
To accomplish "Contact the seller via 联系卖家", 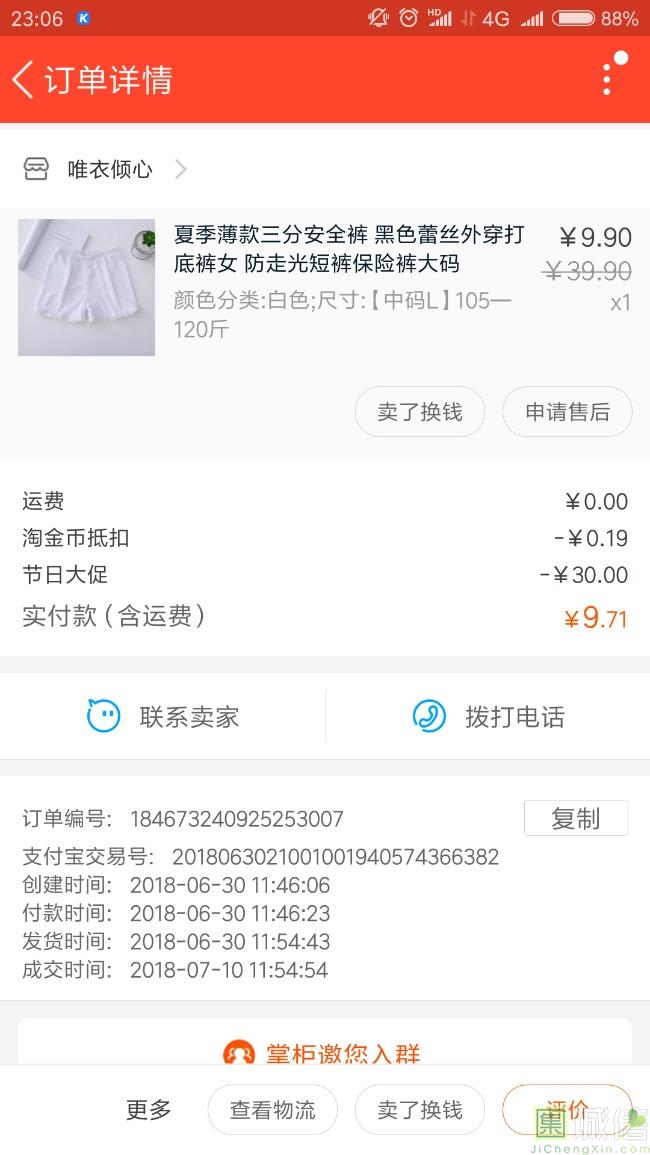I will point(163,717).
